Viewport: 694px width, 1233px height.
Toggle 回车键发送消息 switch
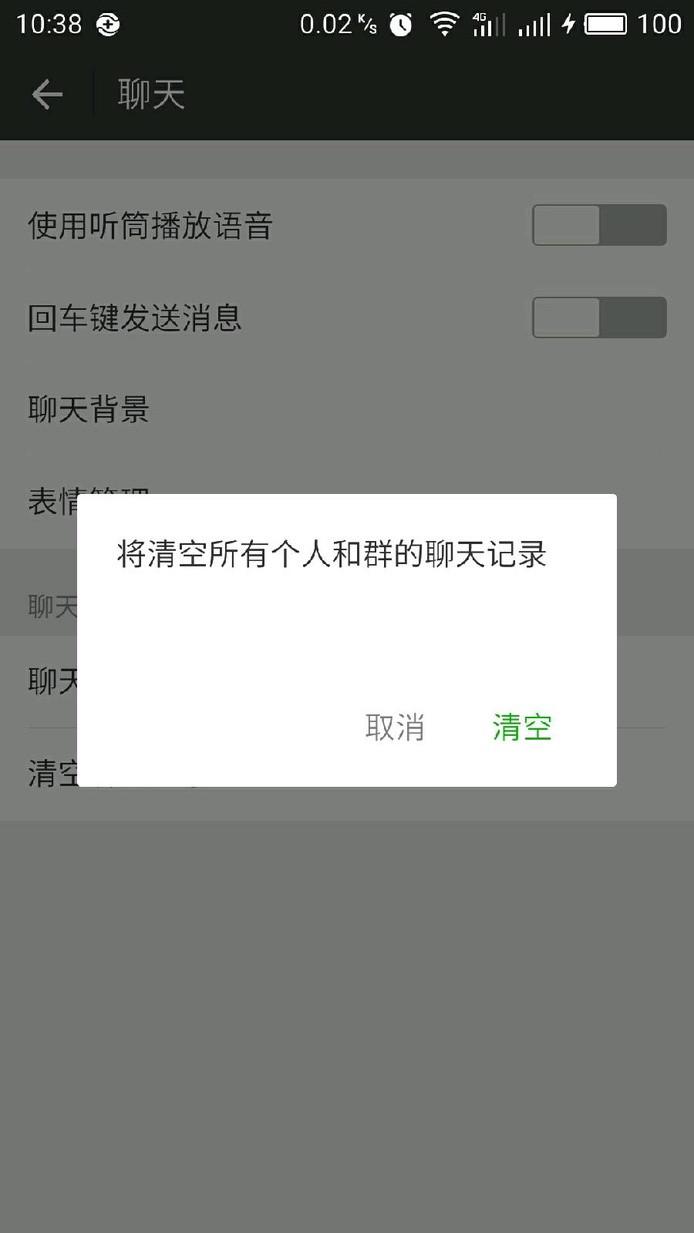click(x=599, y=317)
